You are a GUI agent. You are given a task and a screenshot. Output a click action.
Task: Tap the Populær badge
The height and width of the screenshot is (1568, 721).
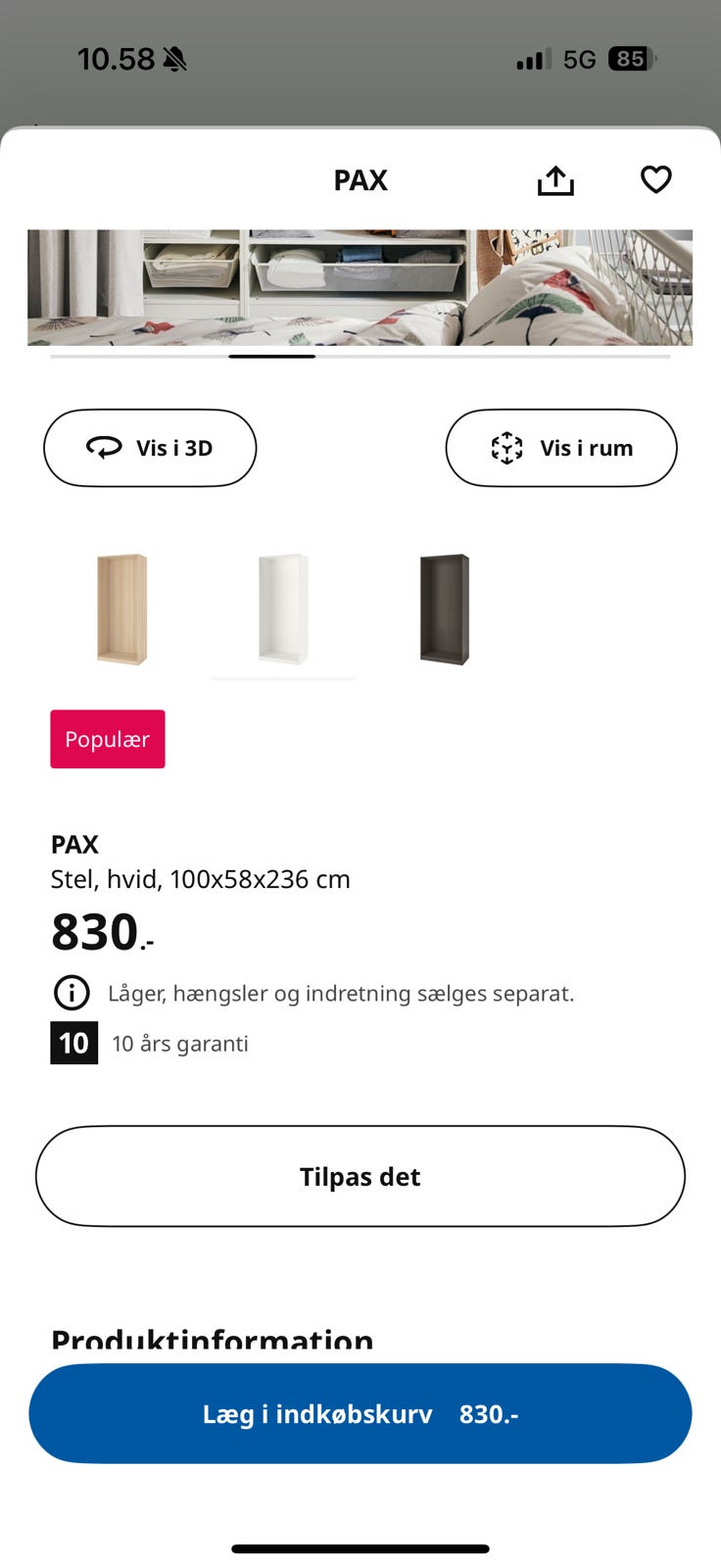tap(107, 739)
